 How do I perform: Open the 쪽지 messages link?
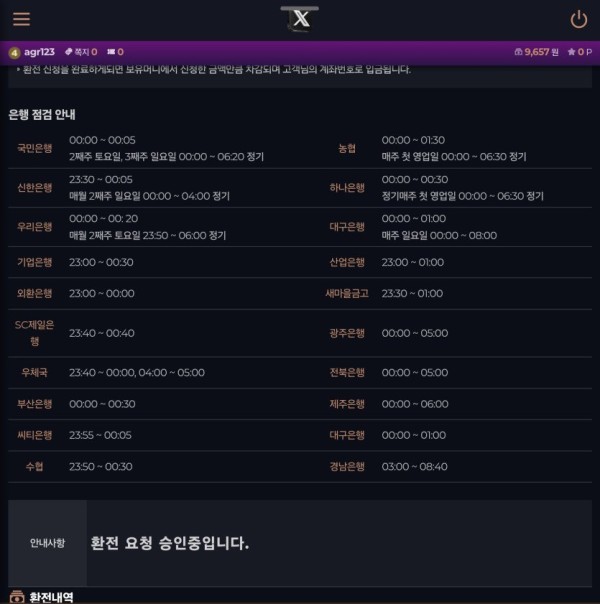pyautogui.click(x=81, y=52)
